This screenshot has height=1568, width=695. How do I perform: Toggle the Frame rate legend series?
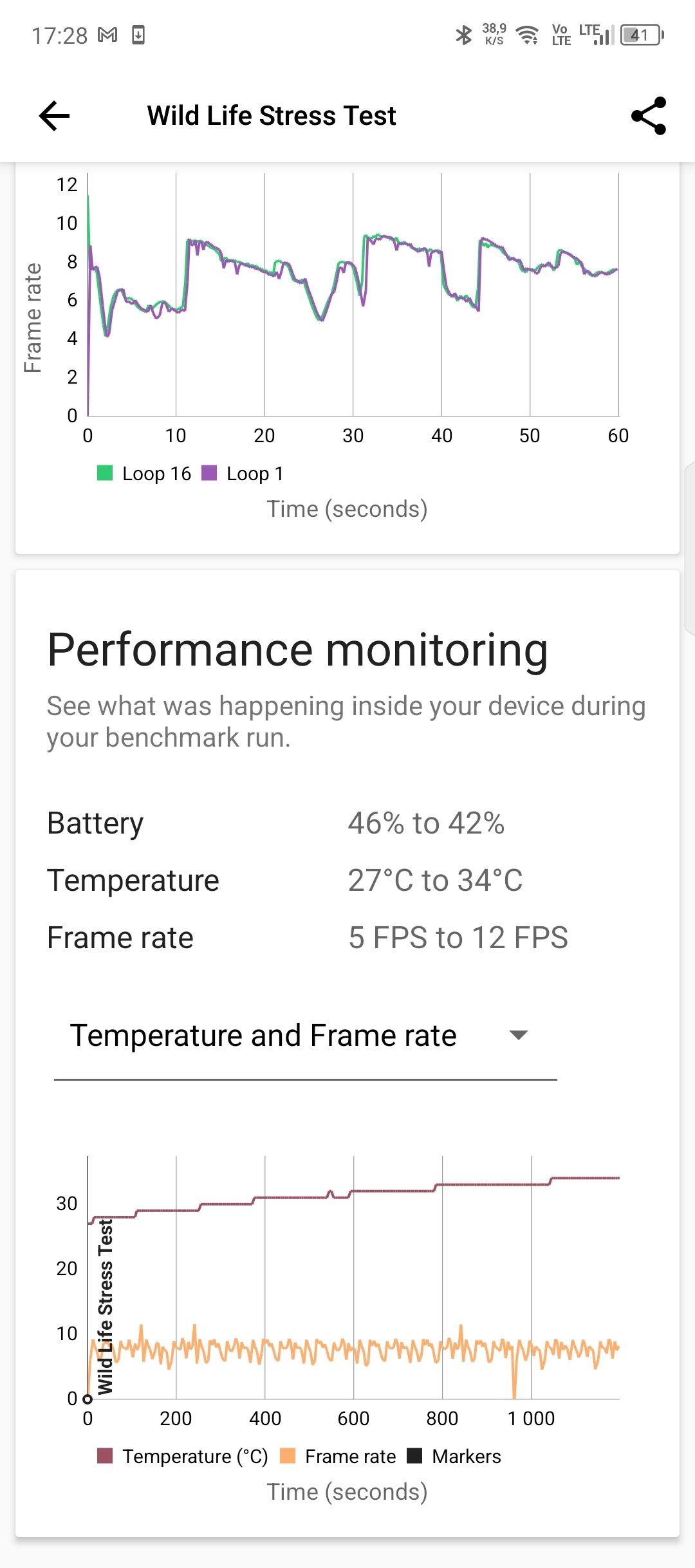tap(338, 1457)
